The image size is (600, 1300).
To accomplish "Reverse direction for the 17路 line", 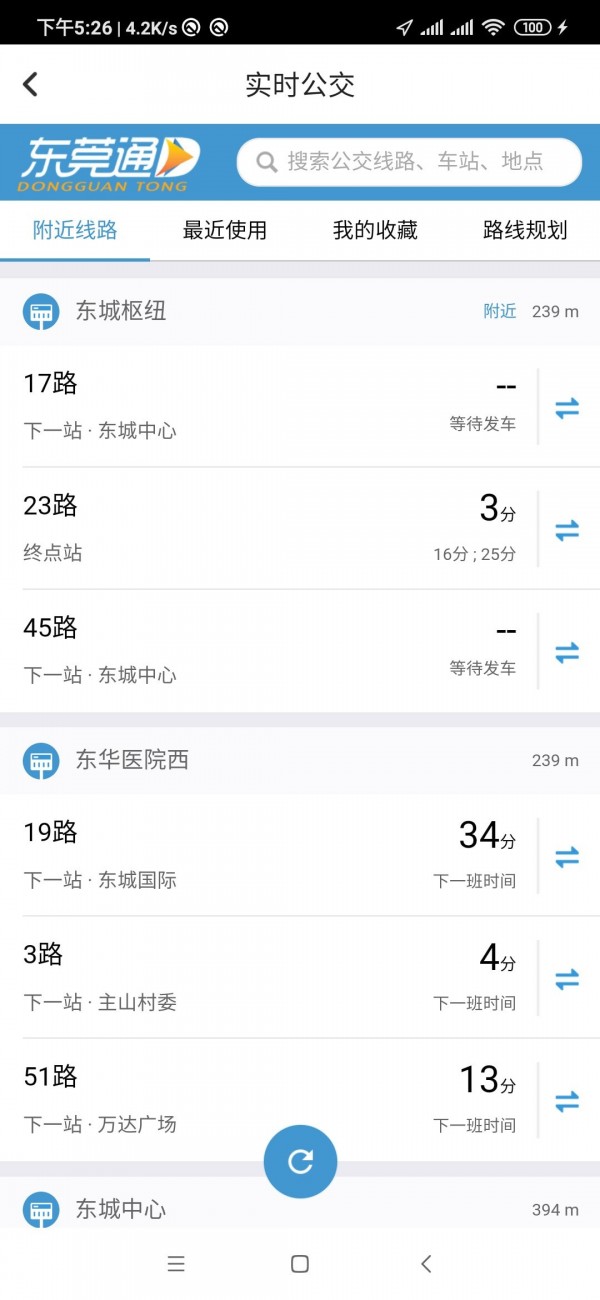I will tap(567, 407).
